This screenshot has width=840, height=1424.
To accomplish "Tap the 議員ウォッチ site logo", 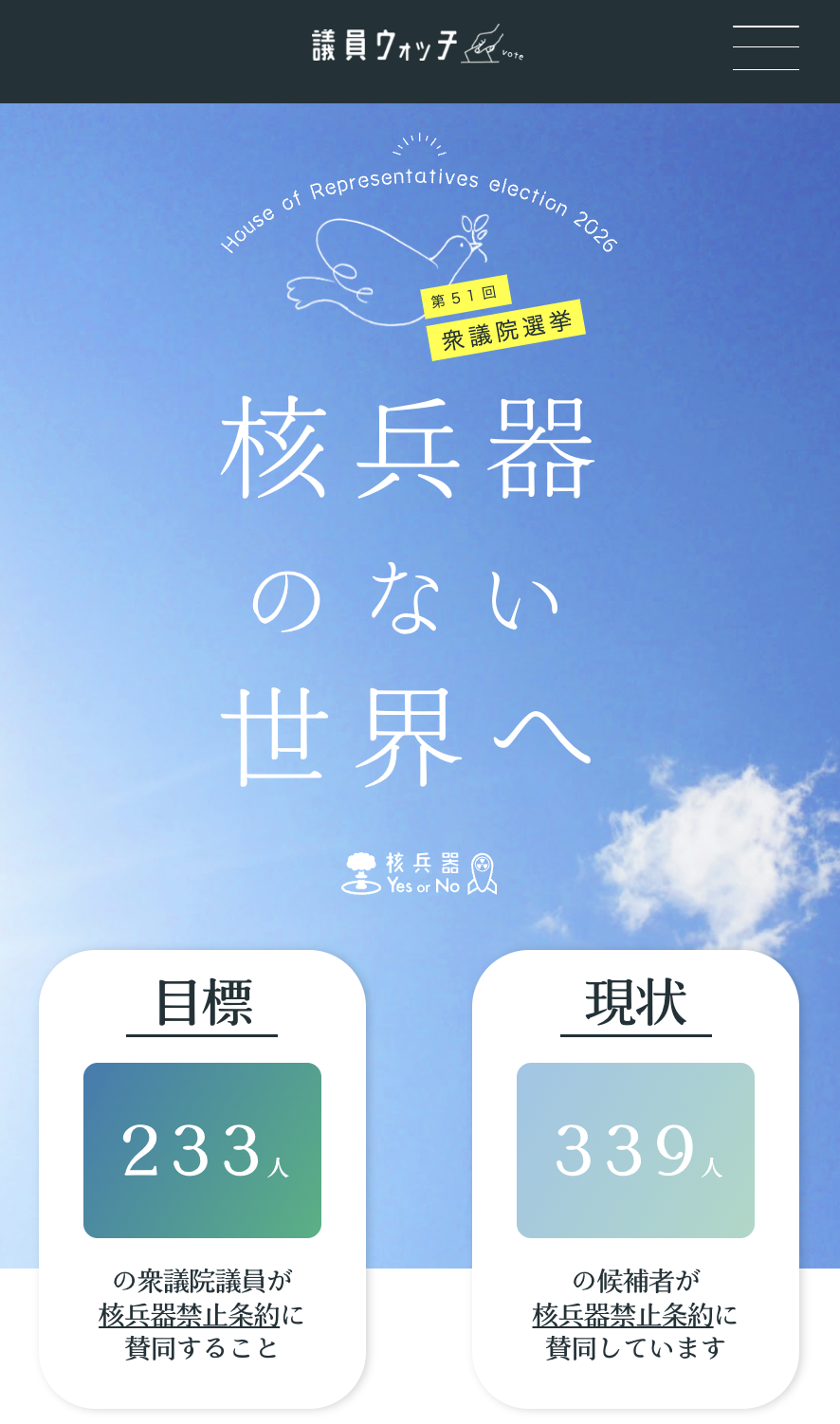I will (417, 45).
